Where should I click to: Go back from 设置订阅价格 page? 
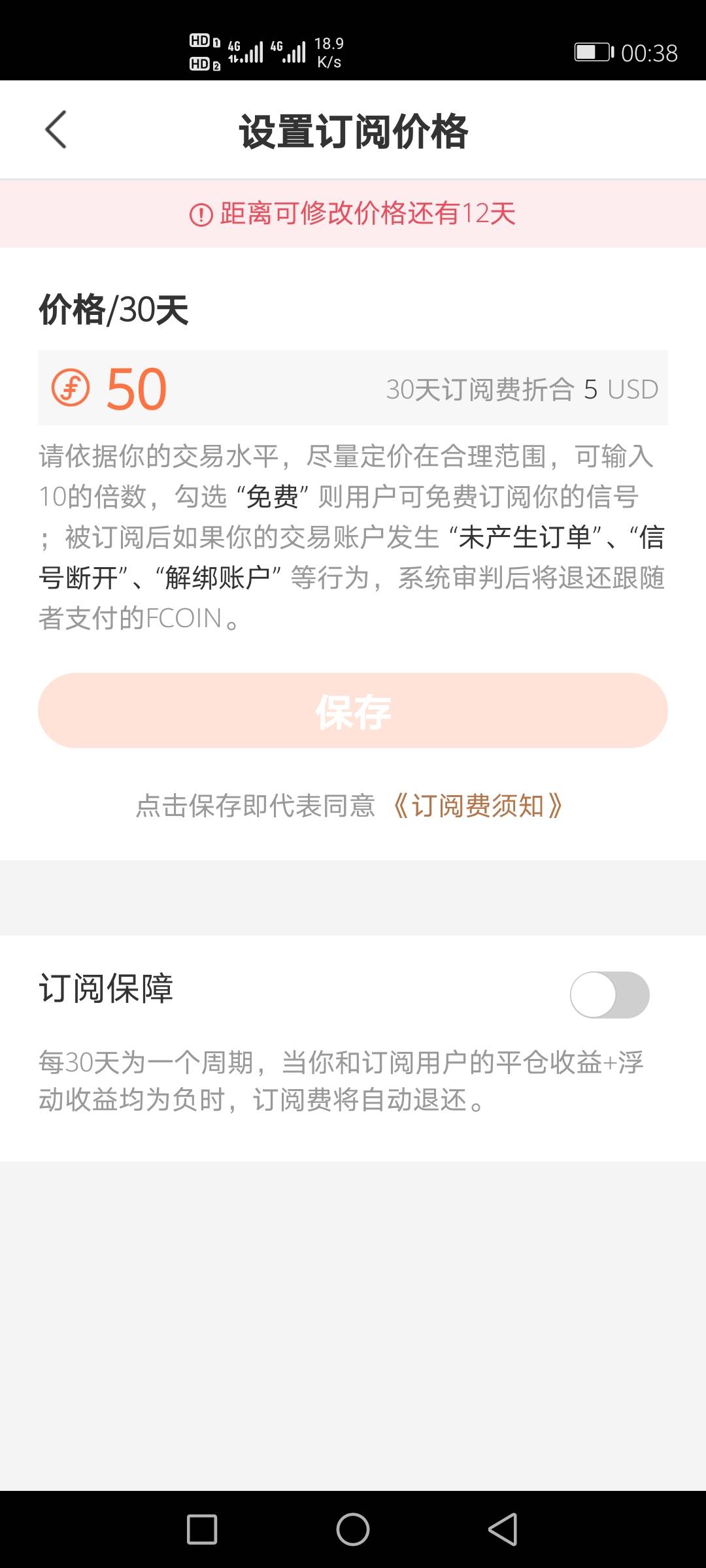click(56, 130)
